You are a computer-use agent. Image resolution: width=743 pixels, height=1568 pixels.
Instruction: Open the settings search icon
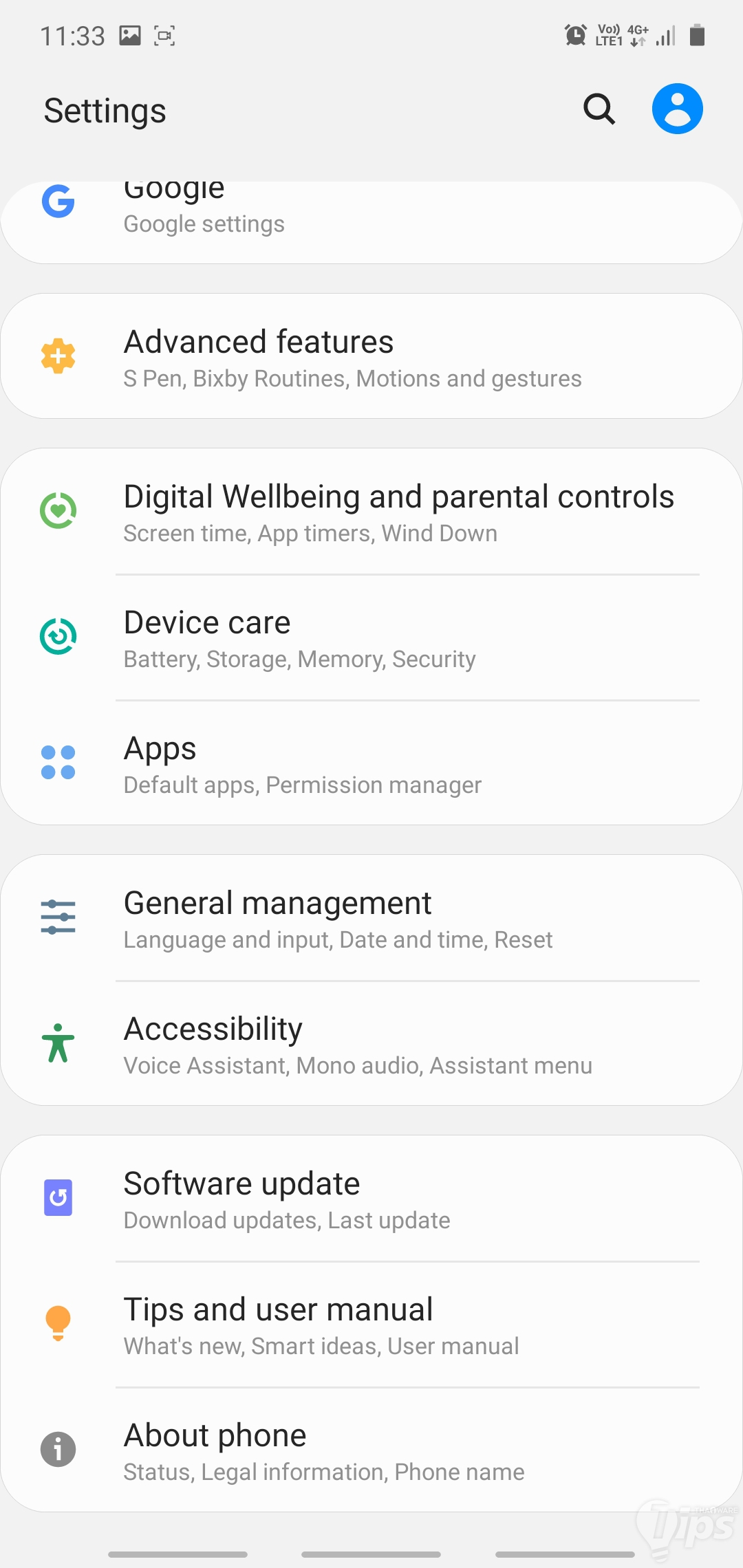point(599,109)
